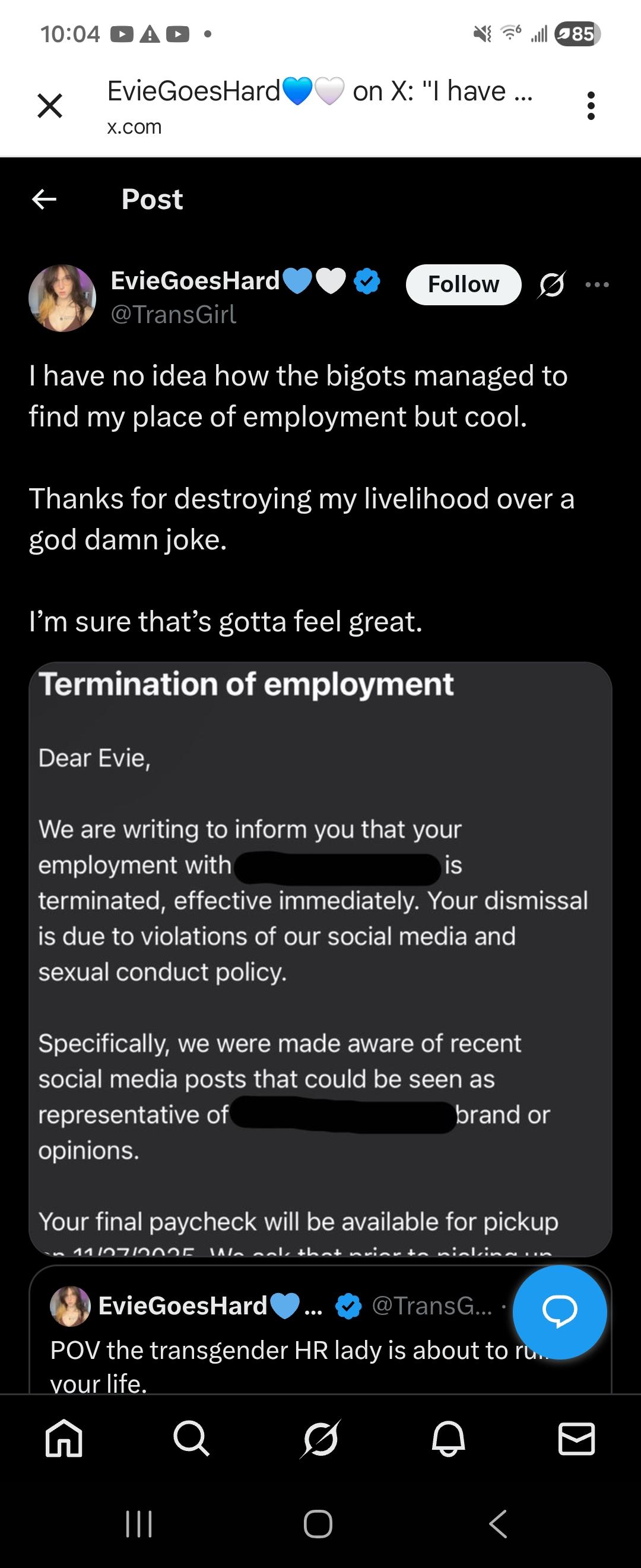View the Termination of employment image
This screenshot has width=641, height=1568.
point(320,957)
